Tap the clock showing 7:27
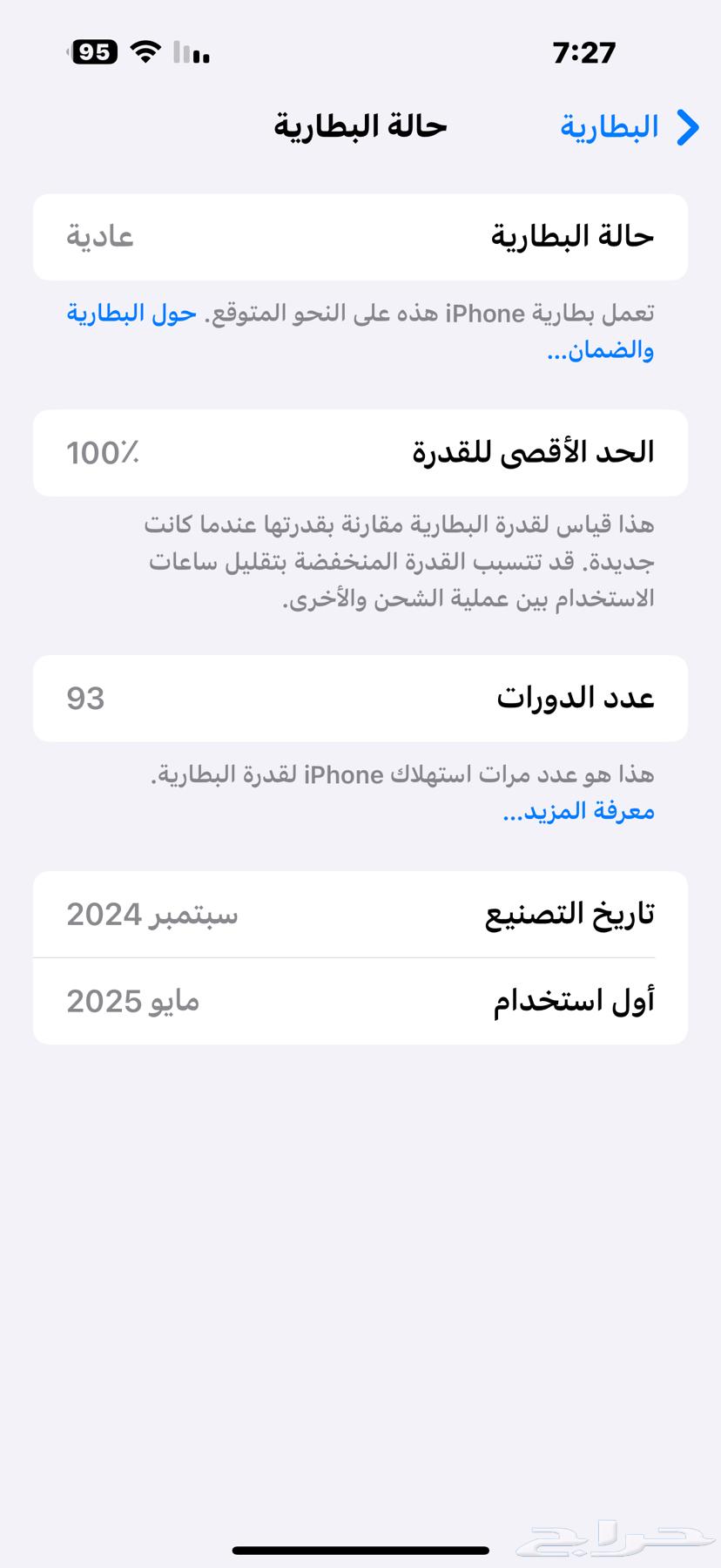This screenshot has width=721, height=1568. pos(585,52)
